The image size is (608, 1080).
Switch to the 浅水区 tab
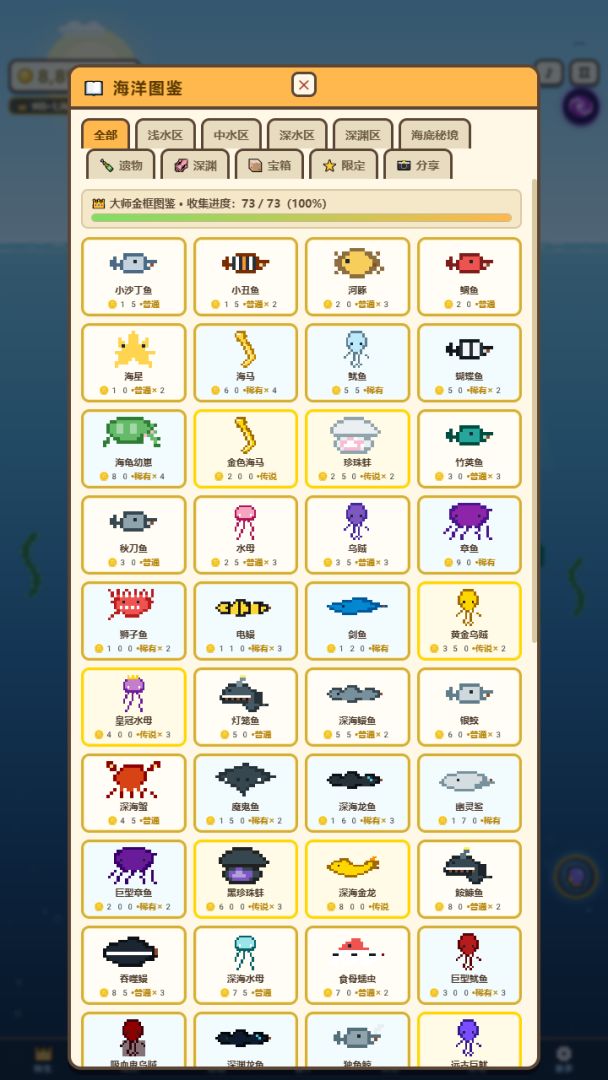(x=165, y=134)
